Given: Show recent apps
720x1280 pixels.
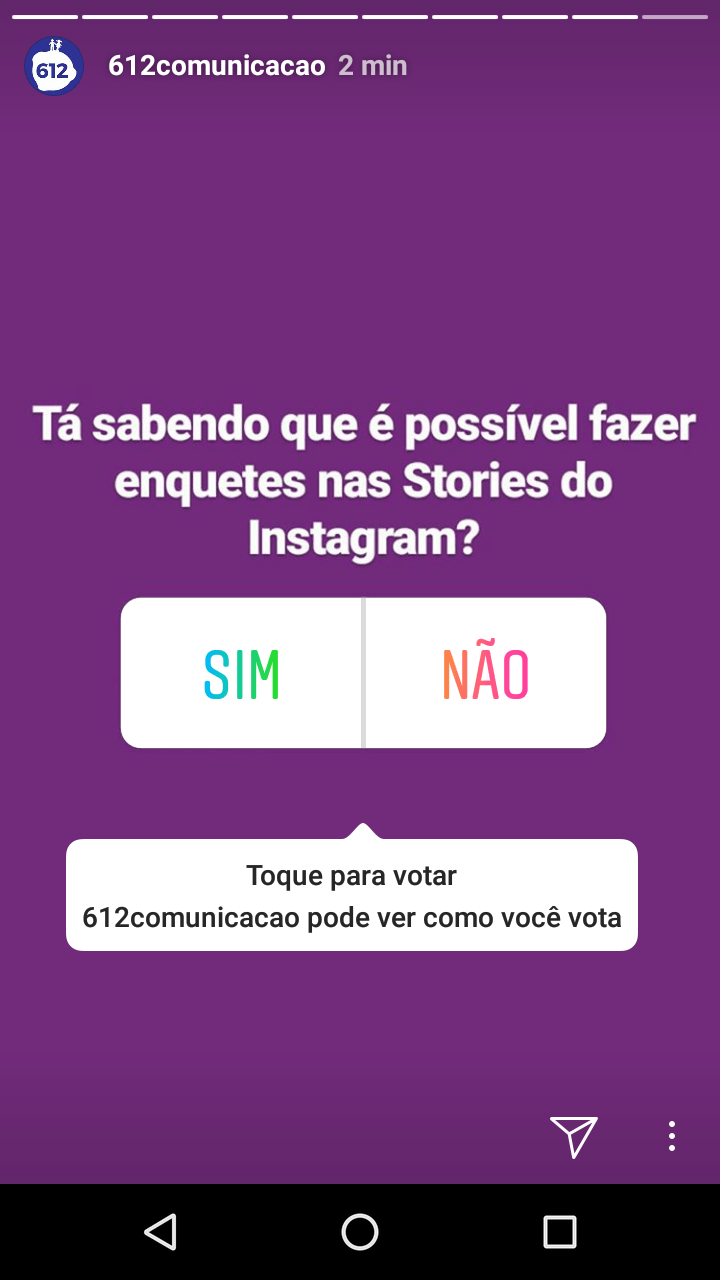Looking at the screenshot, I should pos(560,1232).
